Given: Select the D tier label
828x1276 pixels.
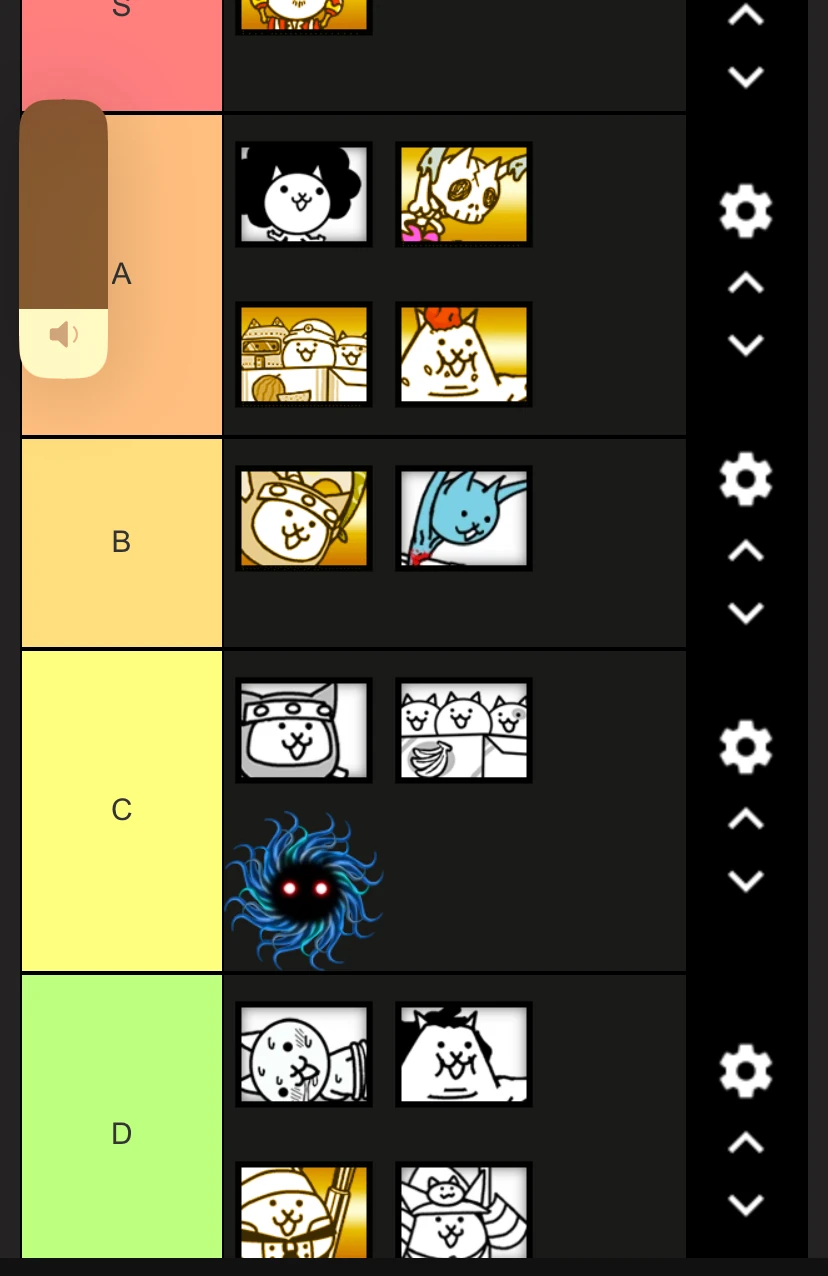Looking at the screenshot, I should click(x=121, y=1134).
